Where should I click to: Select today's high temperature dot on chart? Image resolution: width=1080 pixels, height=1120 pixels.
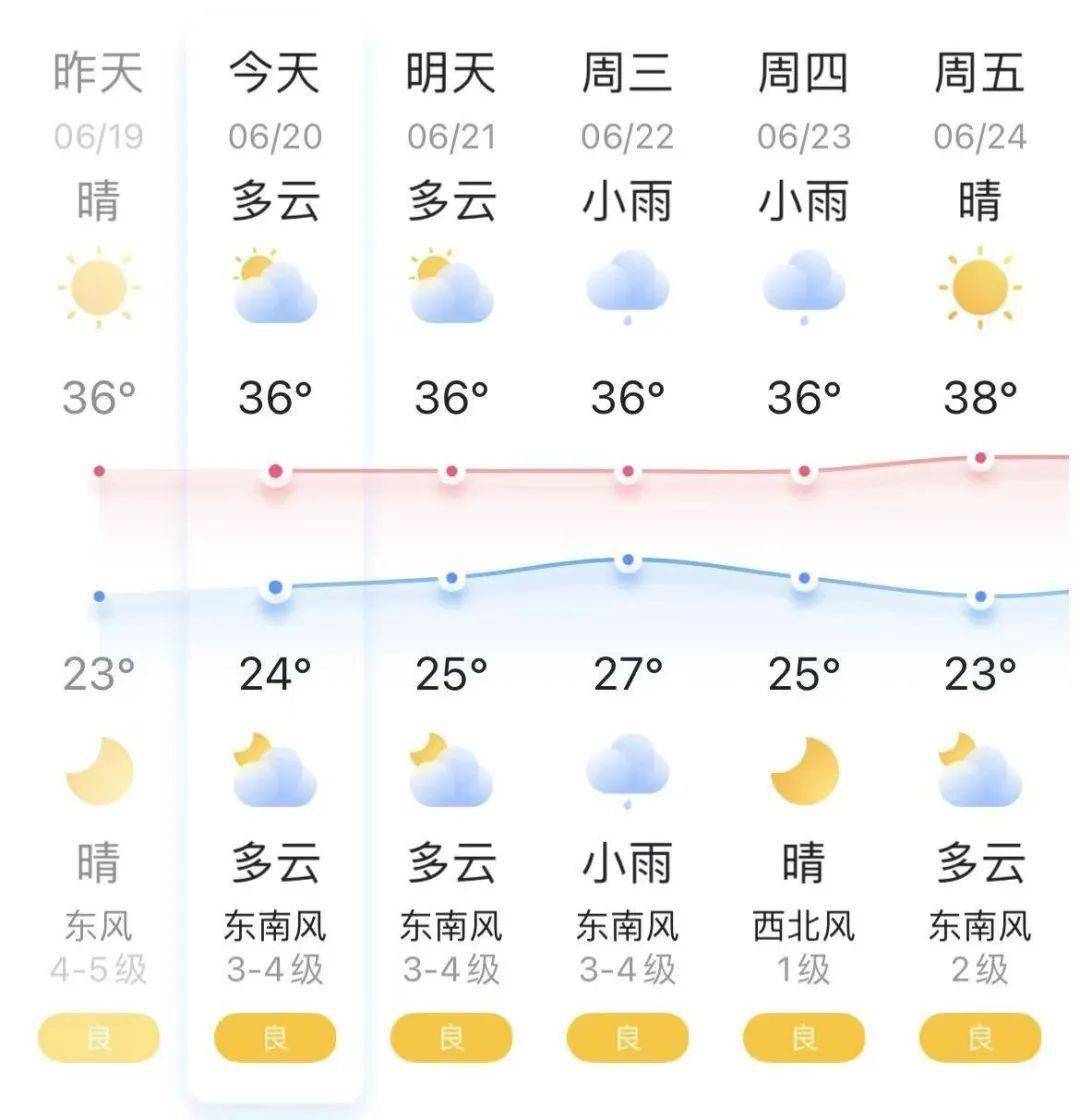[x=275, y=470]
